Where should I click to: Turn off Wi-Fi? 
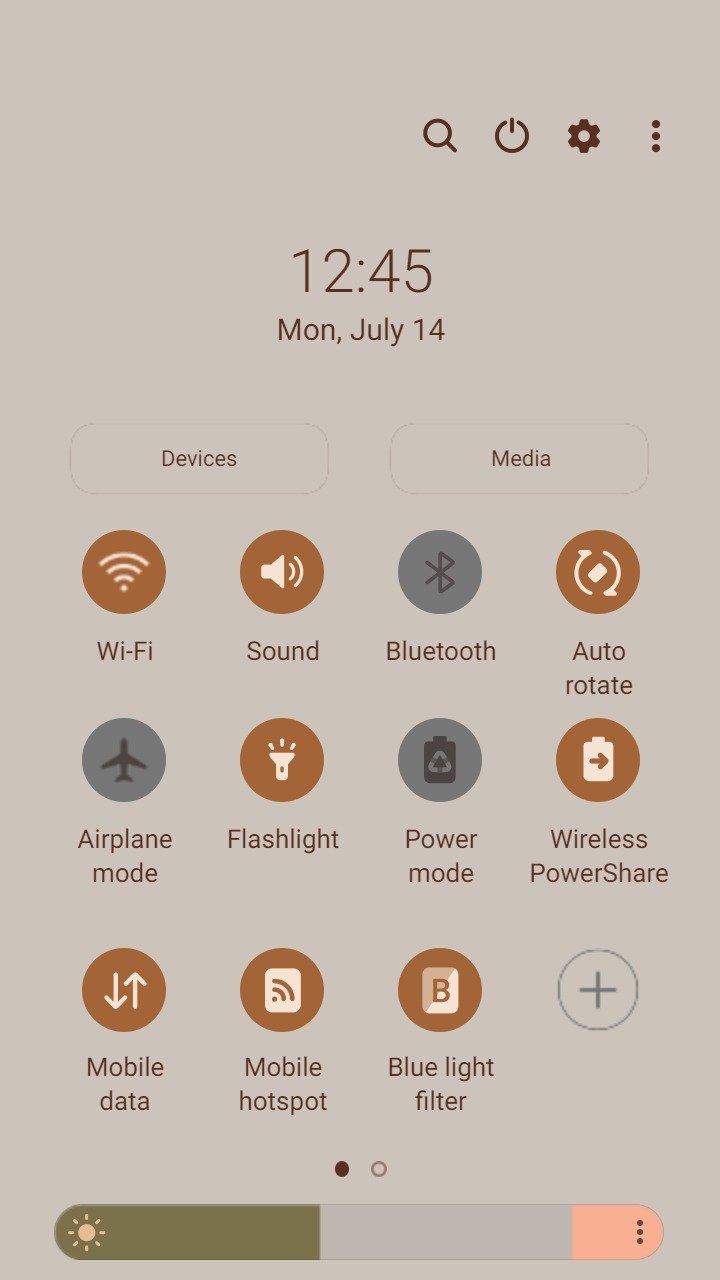point(124,572)
